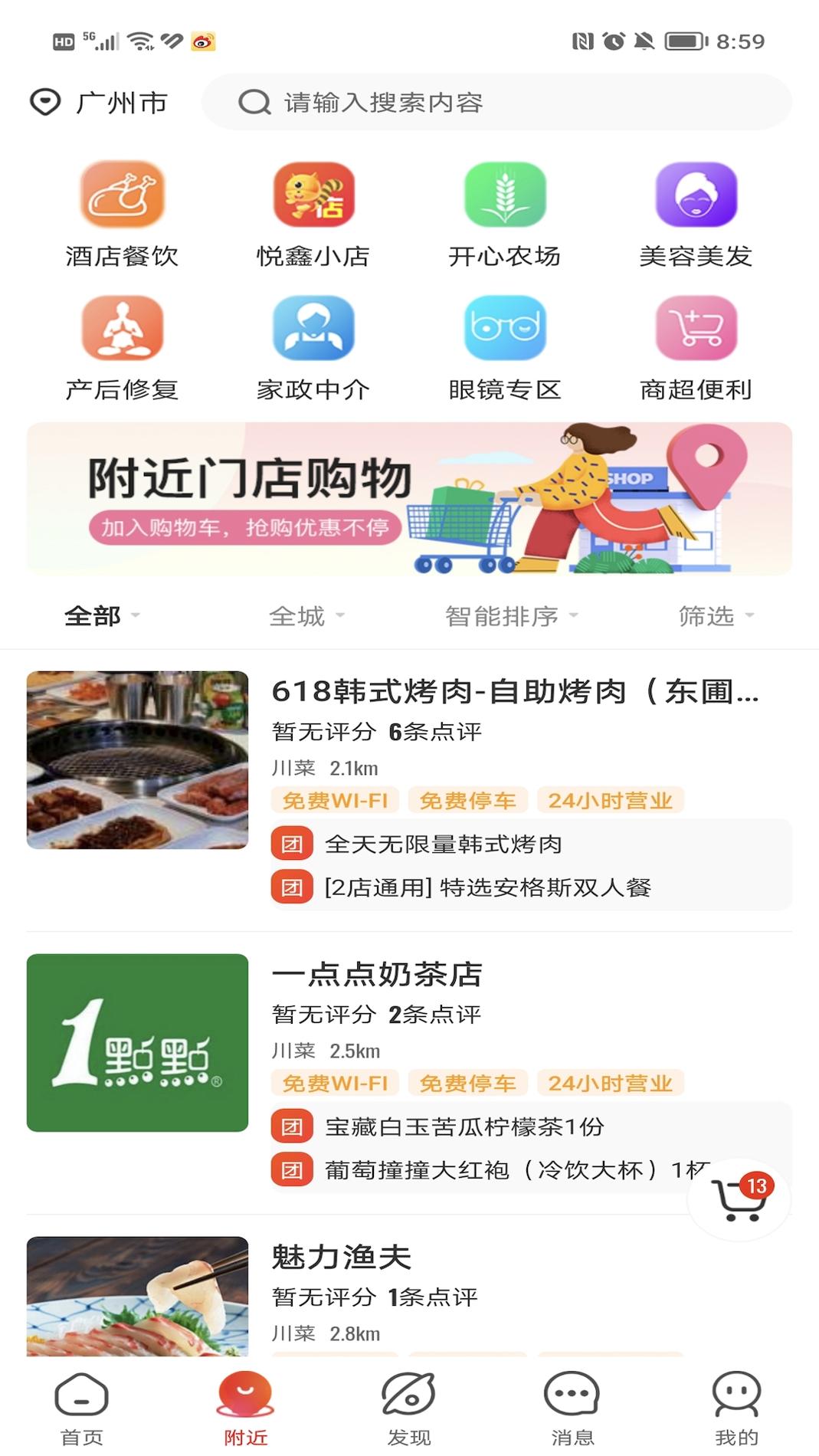819x1456 pixels.
Task: Expand the 智能排序 sorting options
Action: (x=507, y=615)
